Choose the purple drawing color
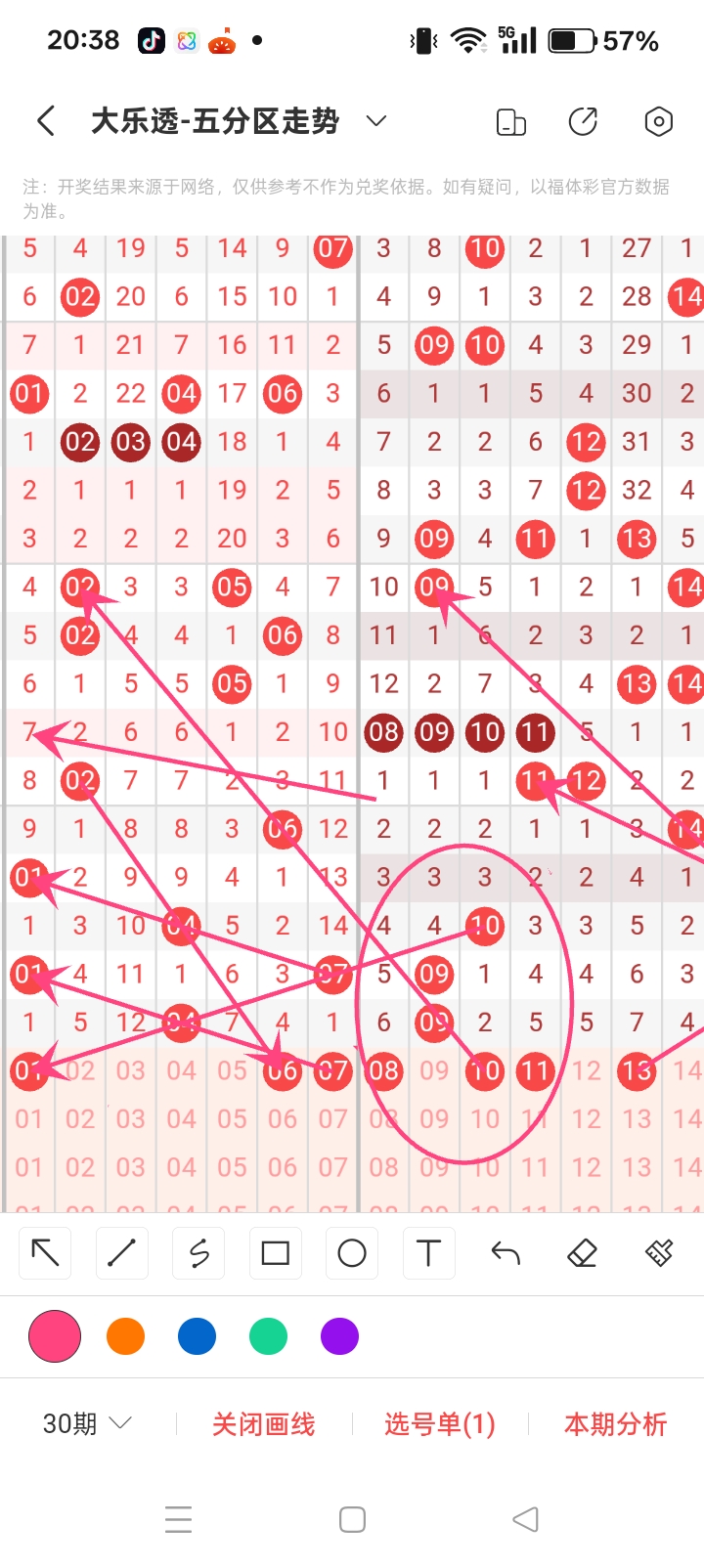The image size is (704, 1568). pyautogui.click(x=339, y=1336)
